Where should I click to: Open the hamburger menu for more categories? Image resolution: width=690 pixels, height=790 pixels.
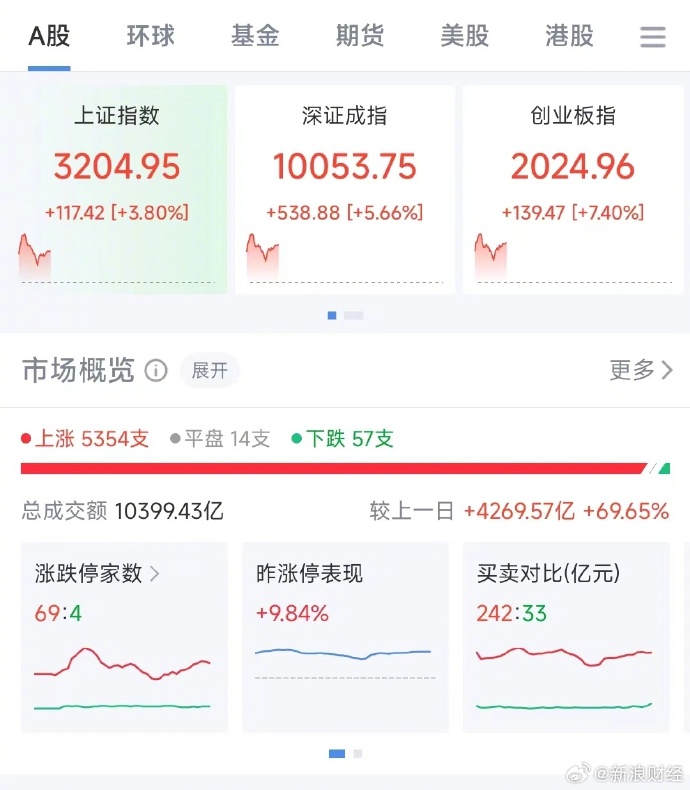click(653, 38)
